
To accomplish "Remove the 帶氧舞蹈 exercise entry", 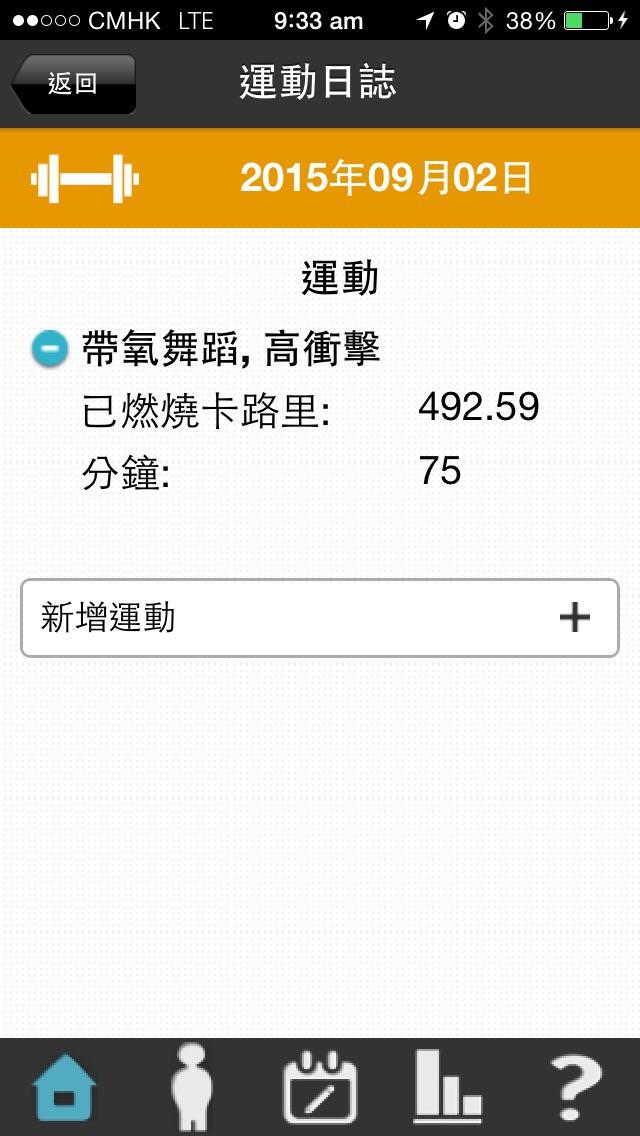I will pyautogui.click(x=49, y=349).
